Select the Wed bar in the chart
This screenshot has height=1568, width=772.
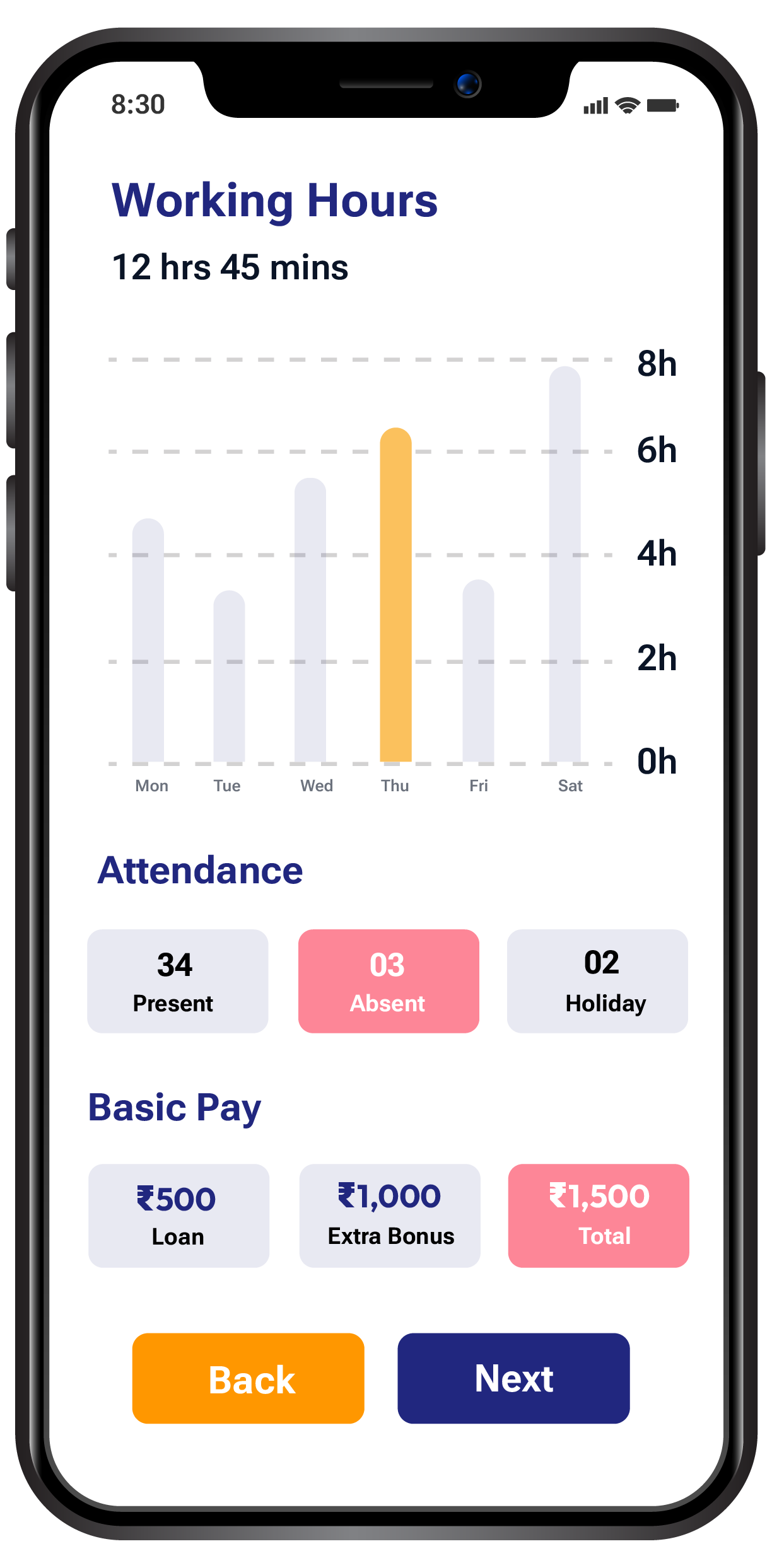click(x=310, y=621)
